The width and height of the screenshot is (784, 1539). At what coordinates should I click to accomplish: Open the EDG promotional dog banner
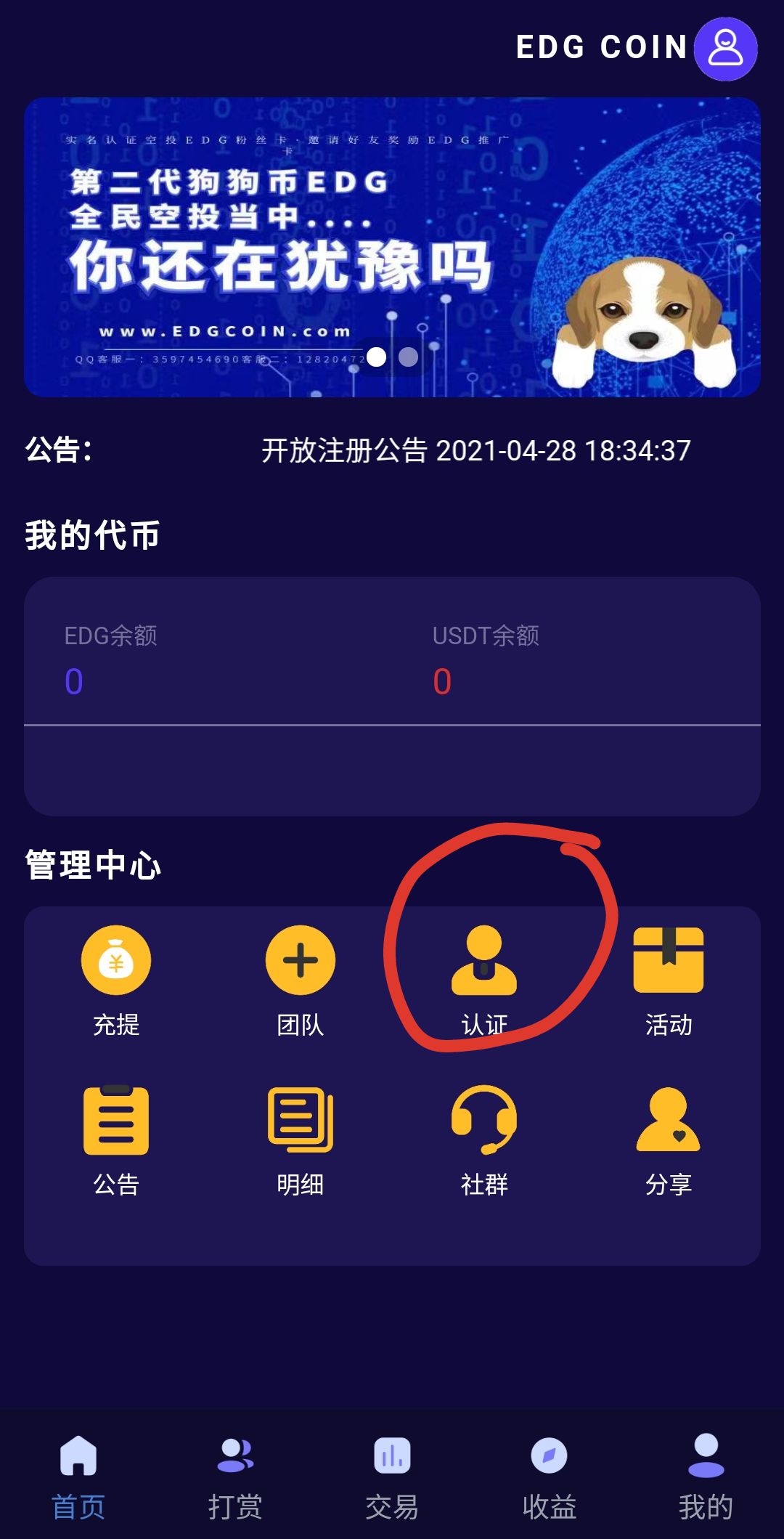tap(392, 247)
